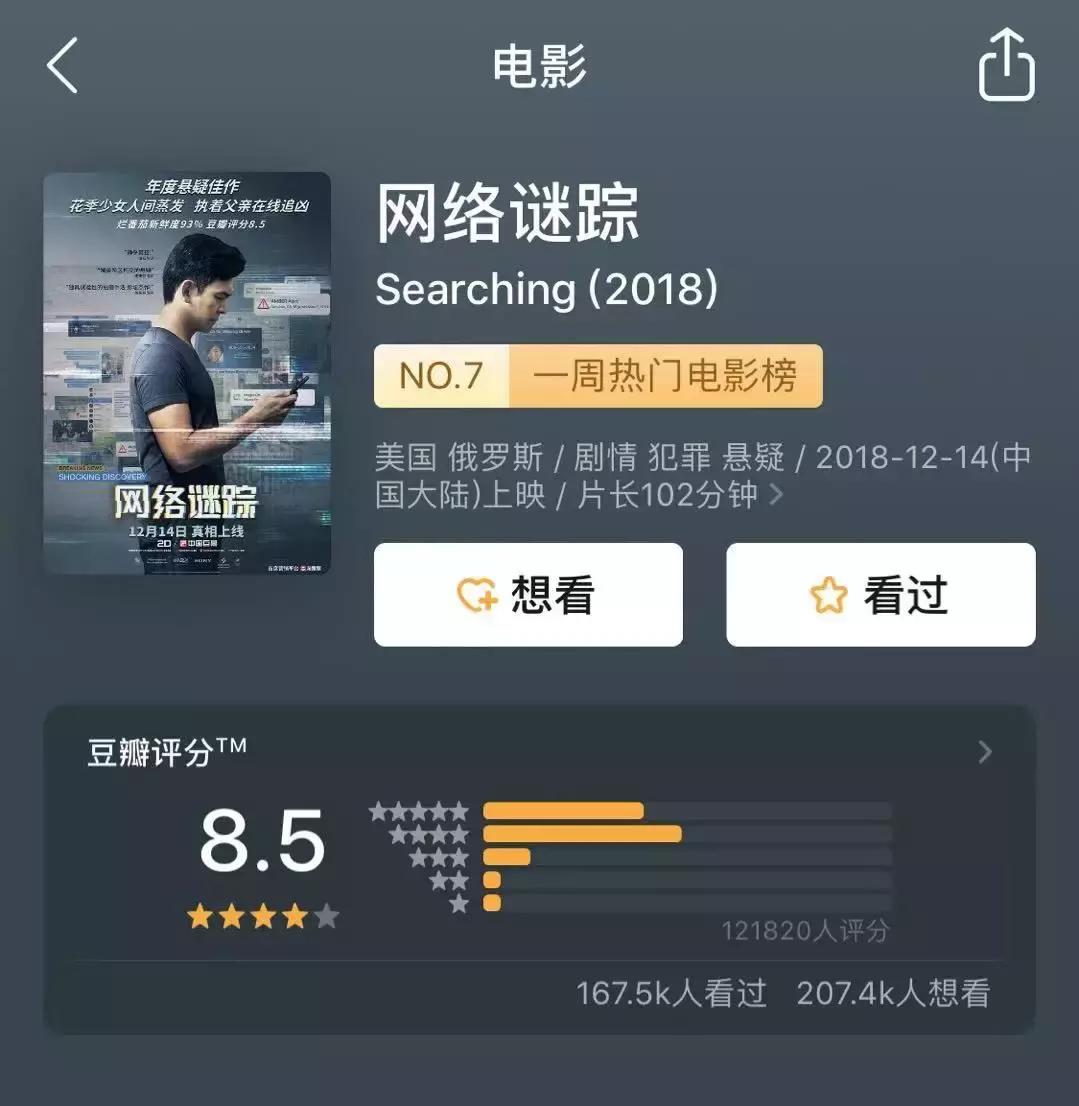Image resolution: width=1079 pixels, height=1106 pixels.
Task: Tap the star icon inside 看过 button
Action: [827, 593]
